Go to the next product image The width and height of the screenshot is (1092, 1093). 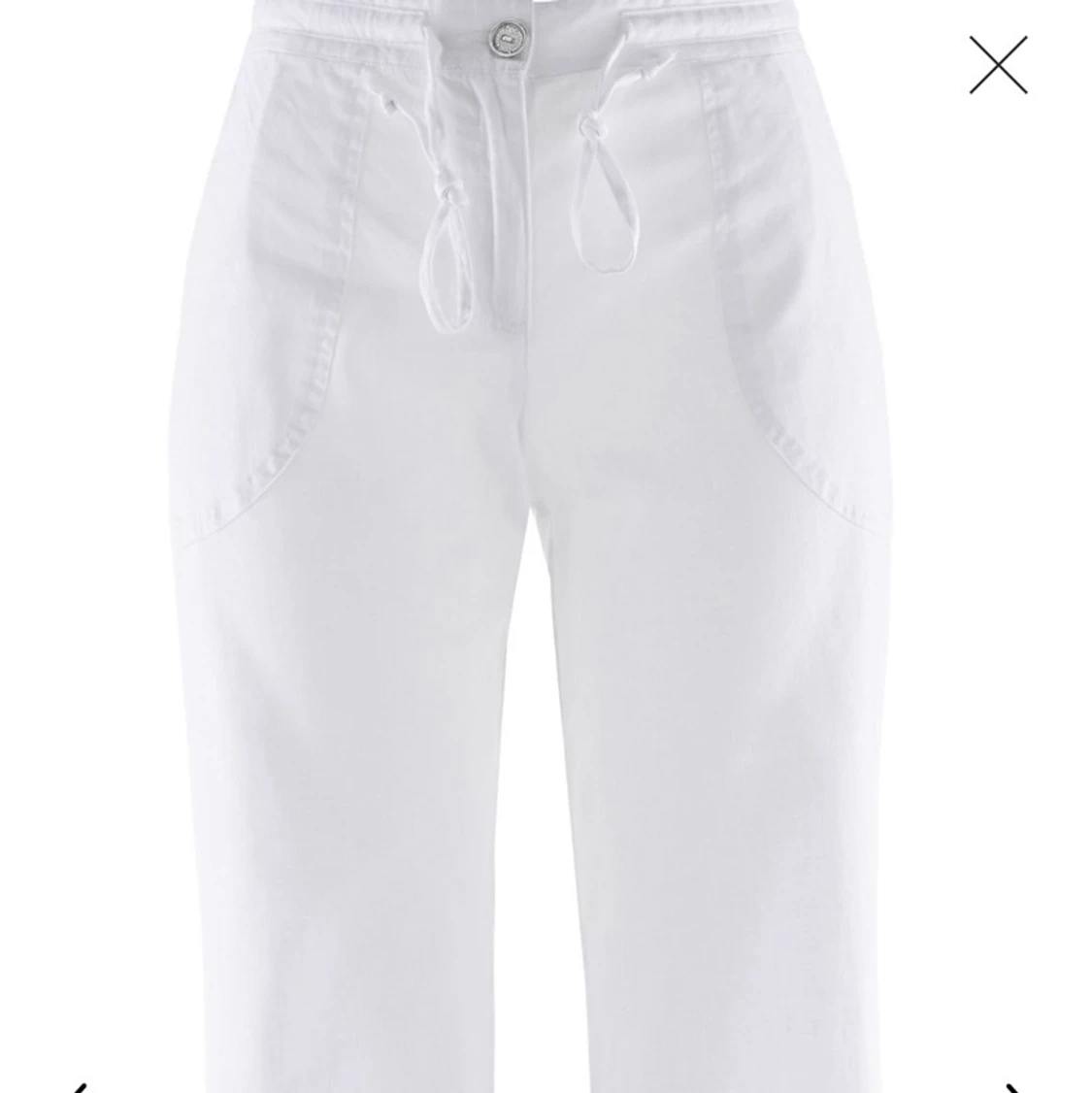(x=1013, y=1086)
